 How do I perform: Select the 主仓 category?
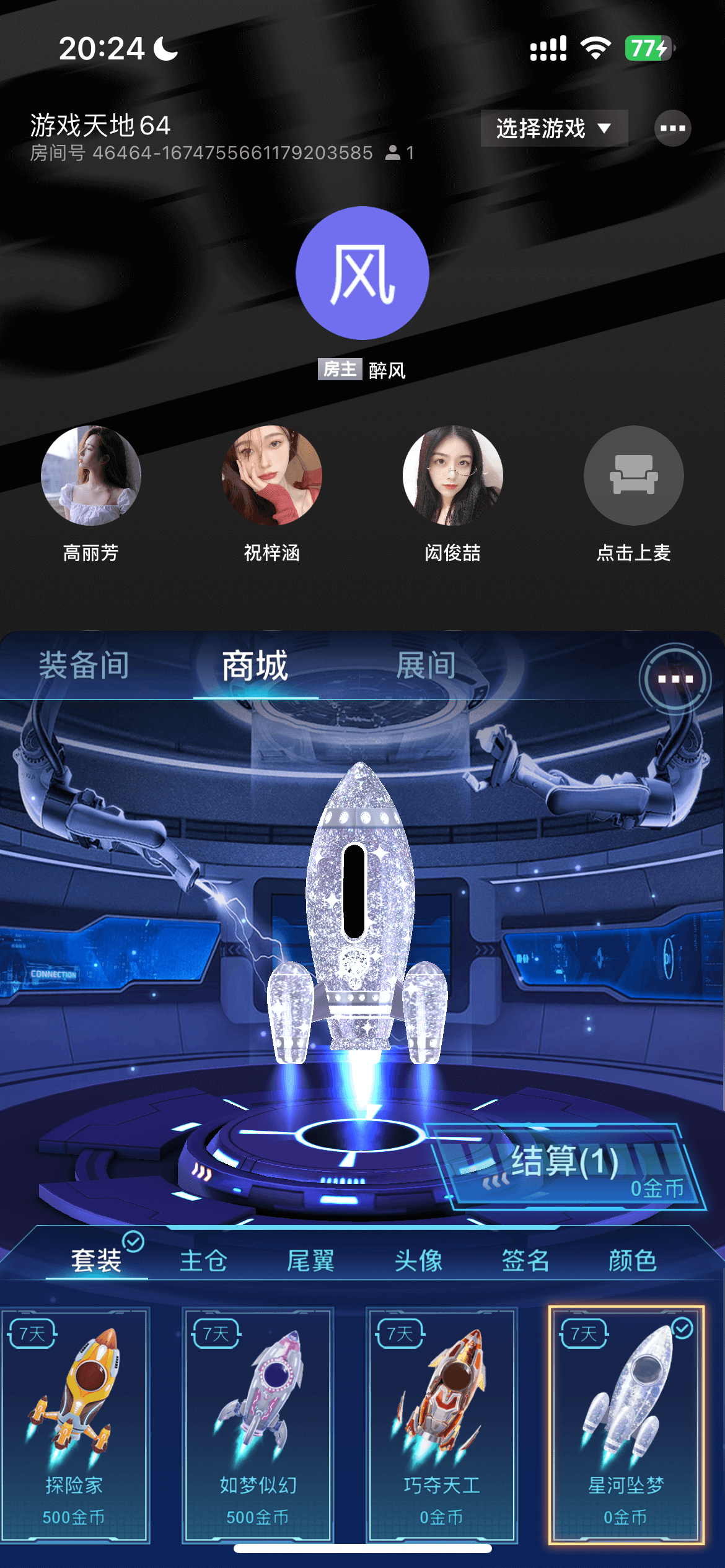[204, 1260]
